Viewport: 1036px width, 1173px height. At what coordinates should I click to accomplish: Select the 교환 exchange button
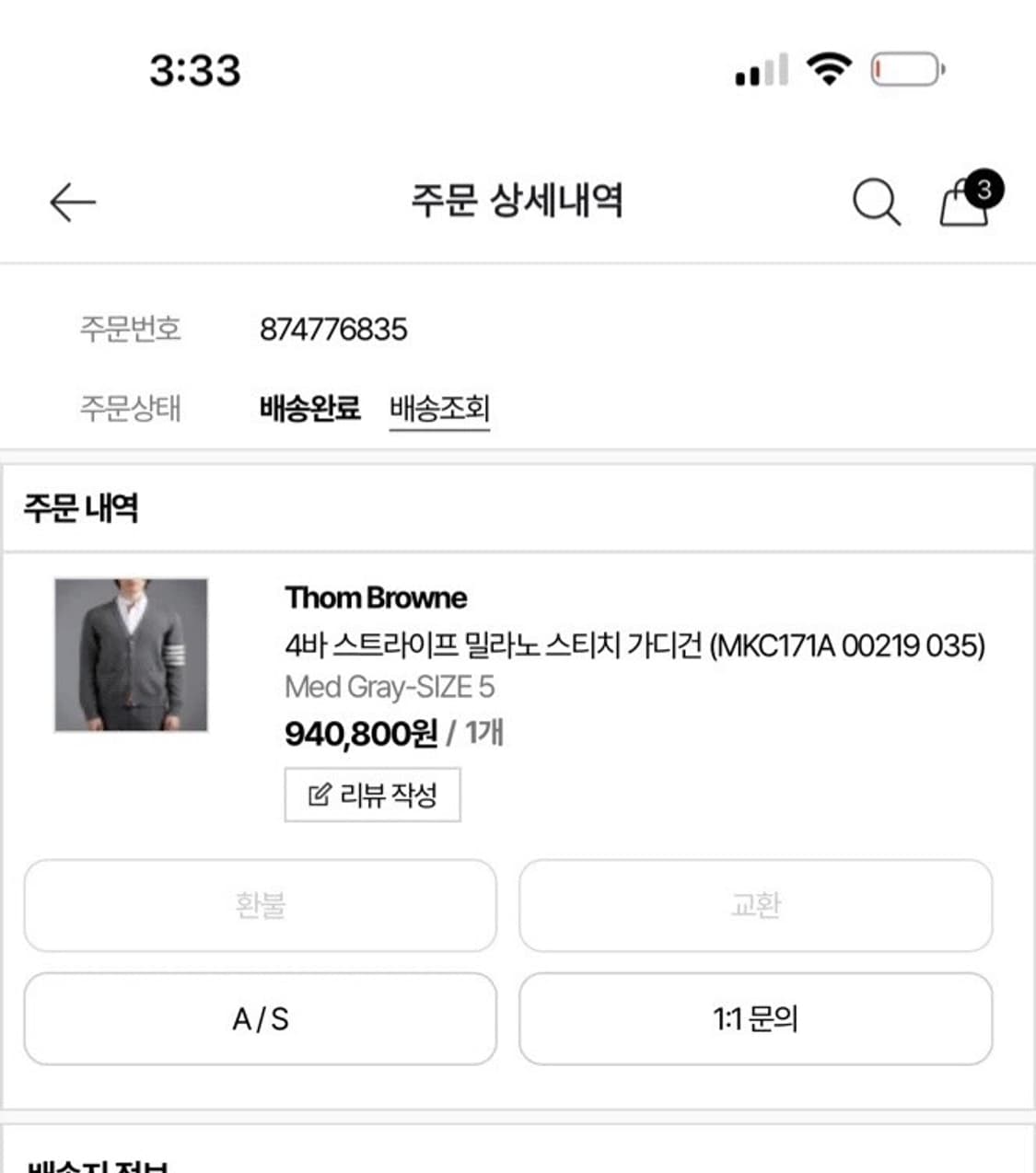pos(756,907)
